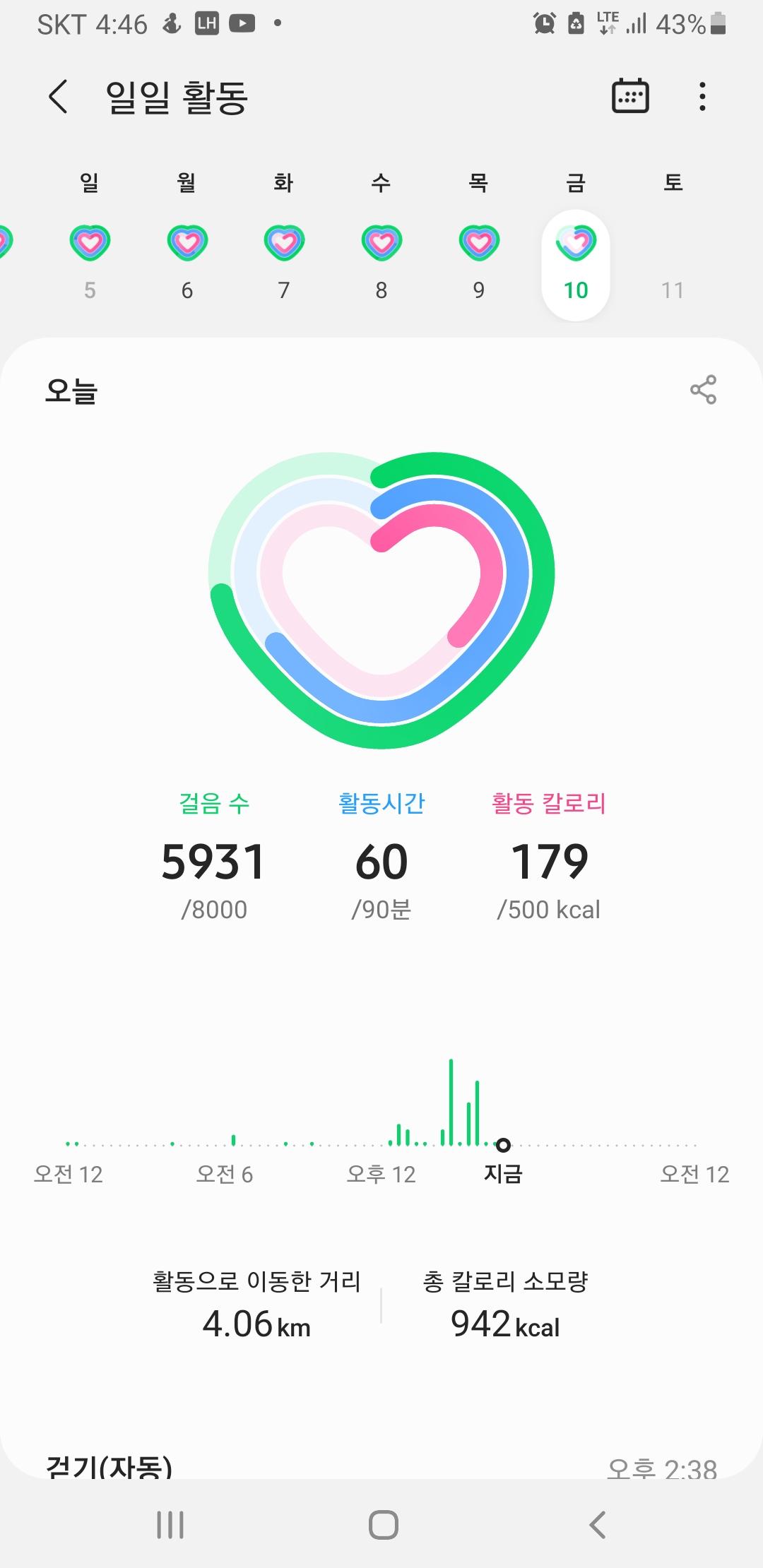763x1568 pixels.
Task: Select Thursday the 9th
Action: point(479,263)
